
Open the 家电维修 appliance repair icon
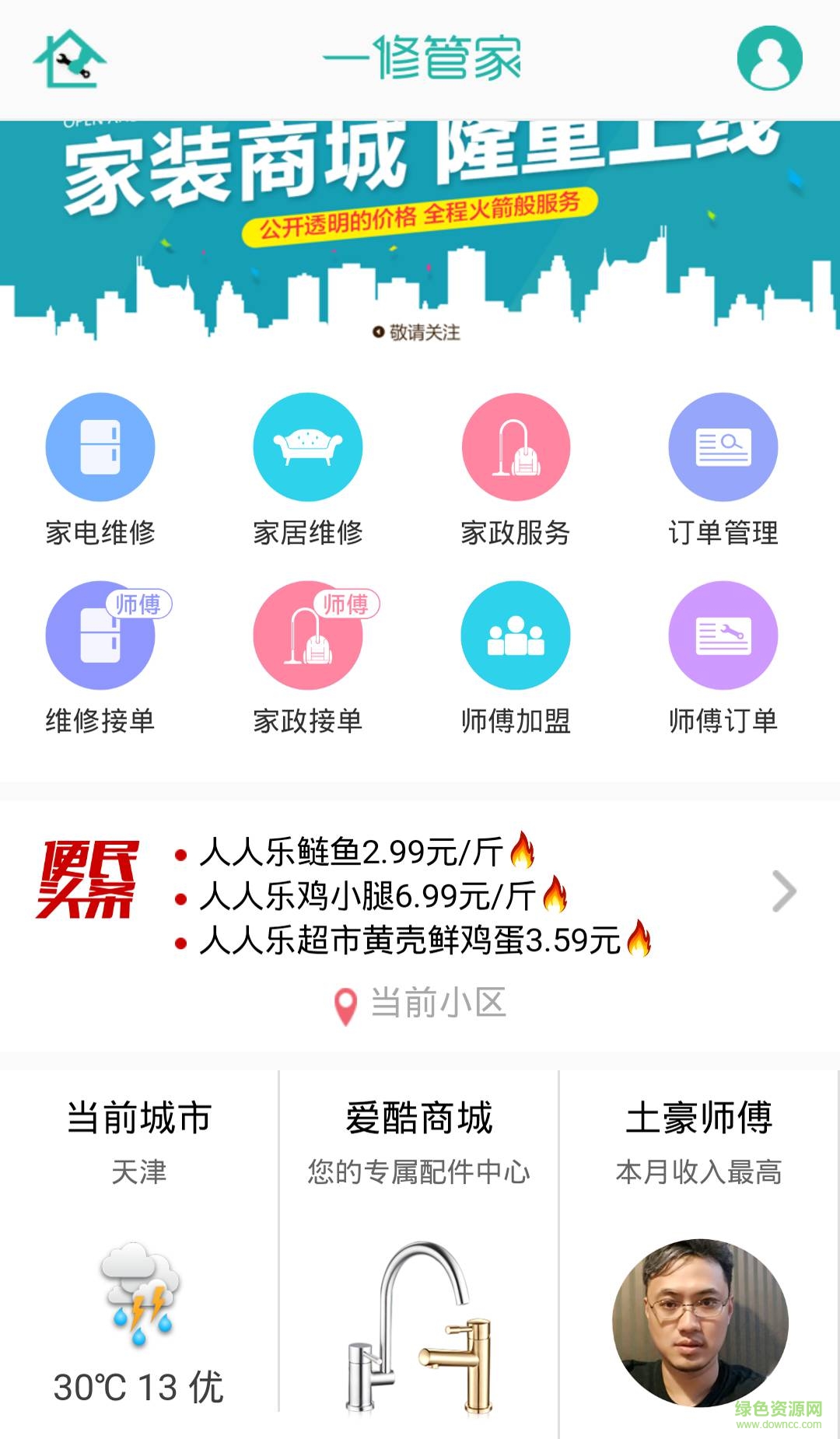coord(101,447)
